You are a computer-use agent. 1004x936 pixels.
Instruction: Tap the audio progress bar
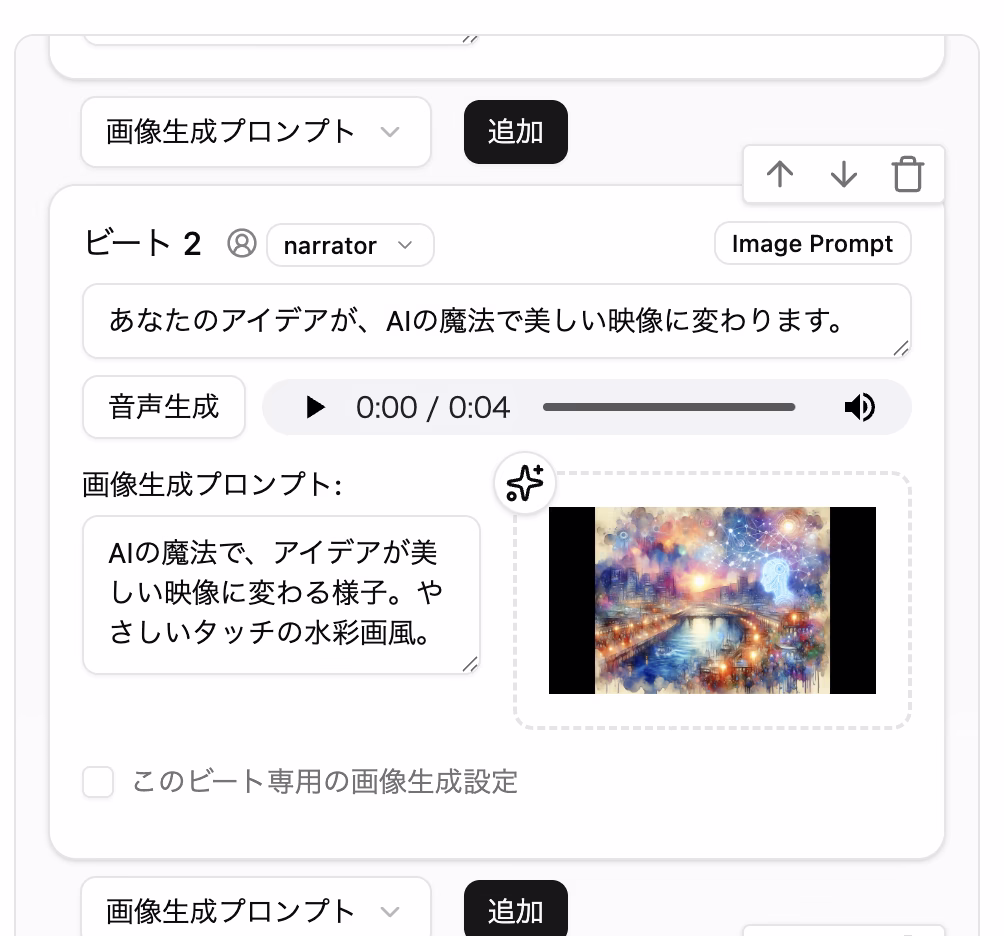pos(669,407)
